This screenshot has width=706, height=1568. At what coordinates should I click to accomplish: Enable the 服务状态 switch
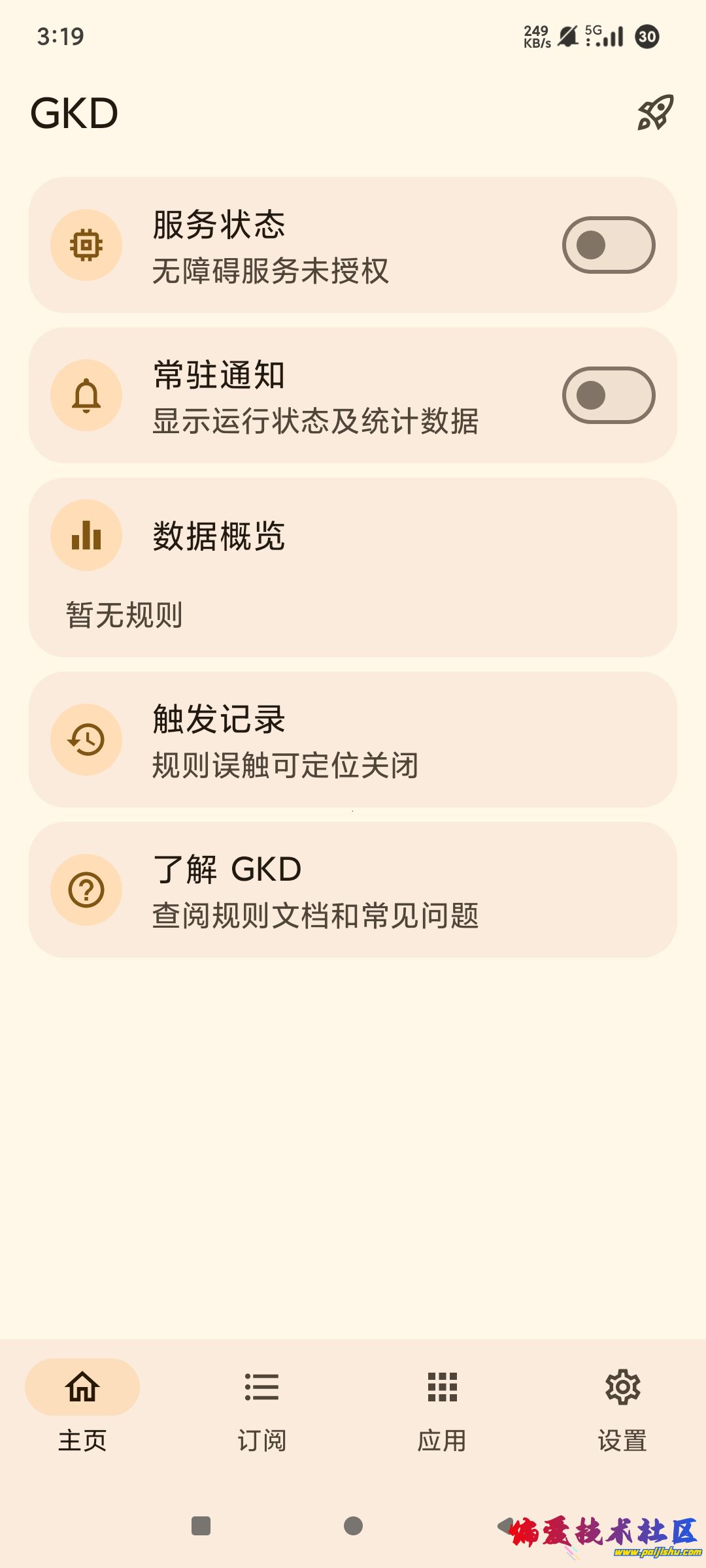(x=608, y=245)
